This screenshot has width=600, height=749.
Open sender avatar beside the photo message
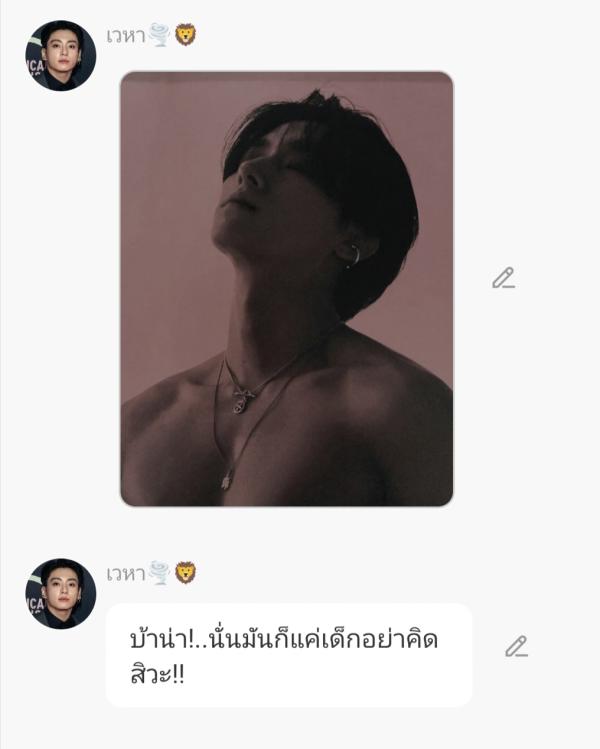61,56
